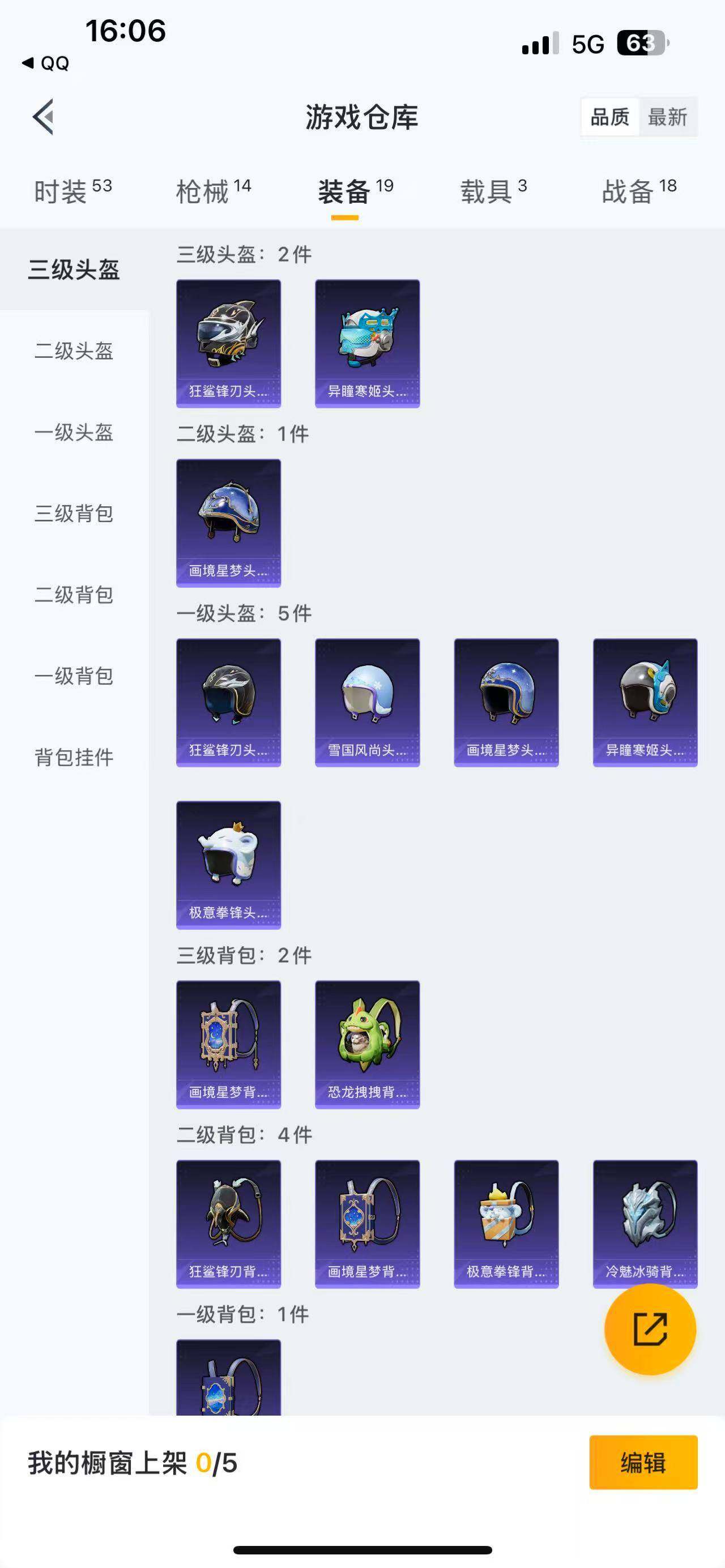Open the 雪国风尚 helmet item
The height and width of the screenshot is (1568, 725).
click(x=367, y=702)
